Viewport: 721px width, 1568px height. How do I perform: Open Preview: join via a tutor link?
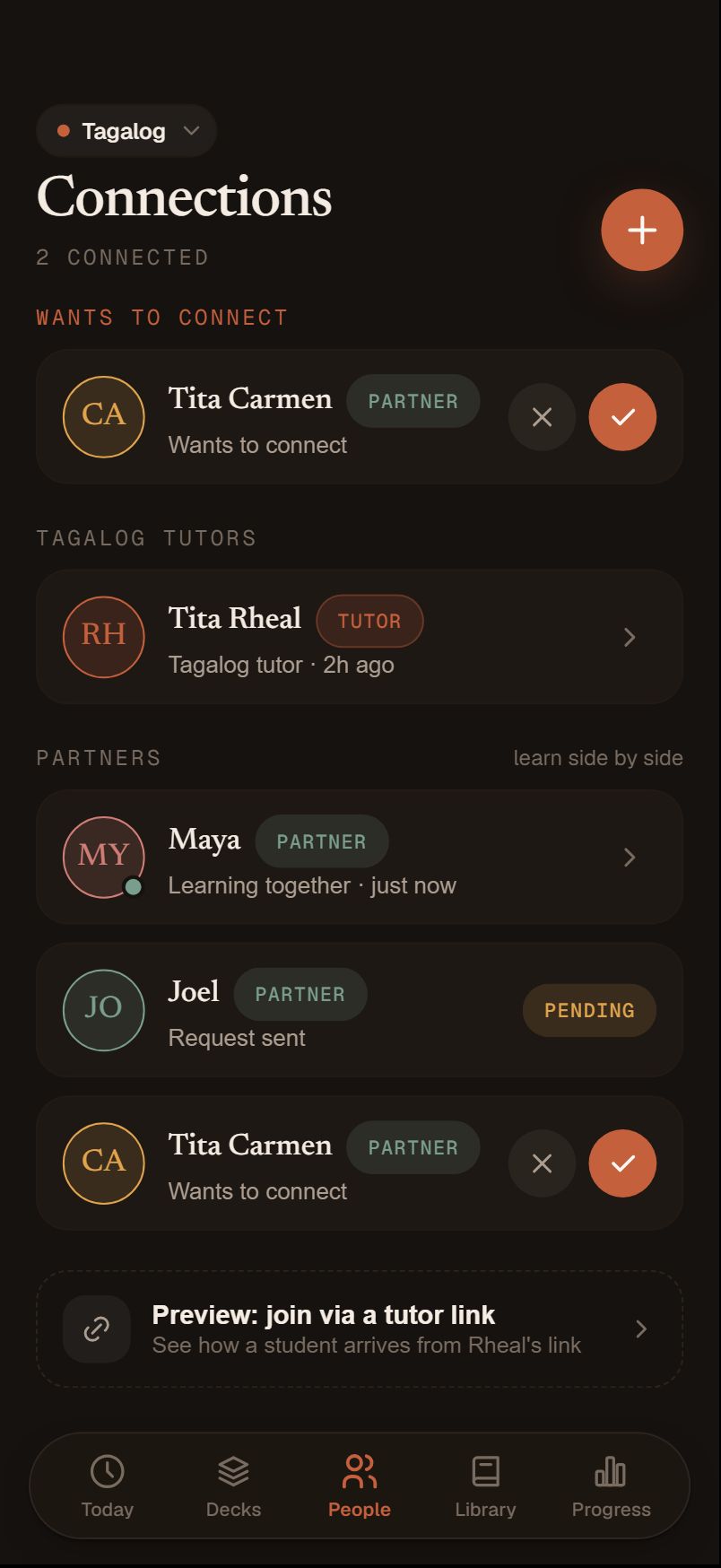(x=360, y=1329)
